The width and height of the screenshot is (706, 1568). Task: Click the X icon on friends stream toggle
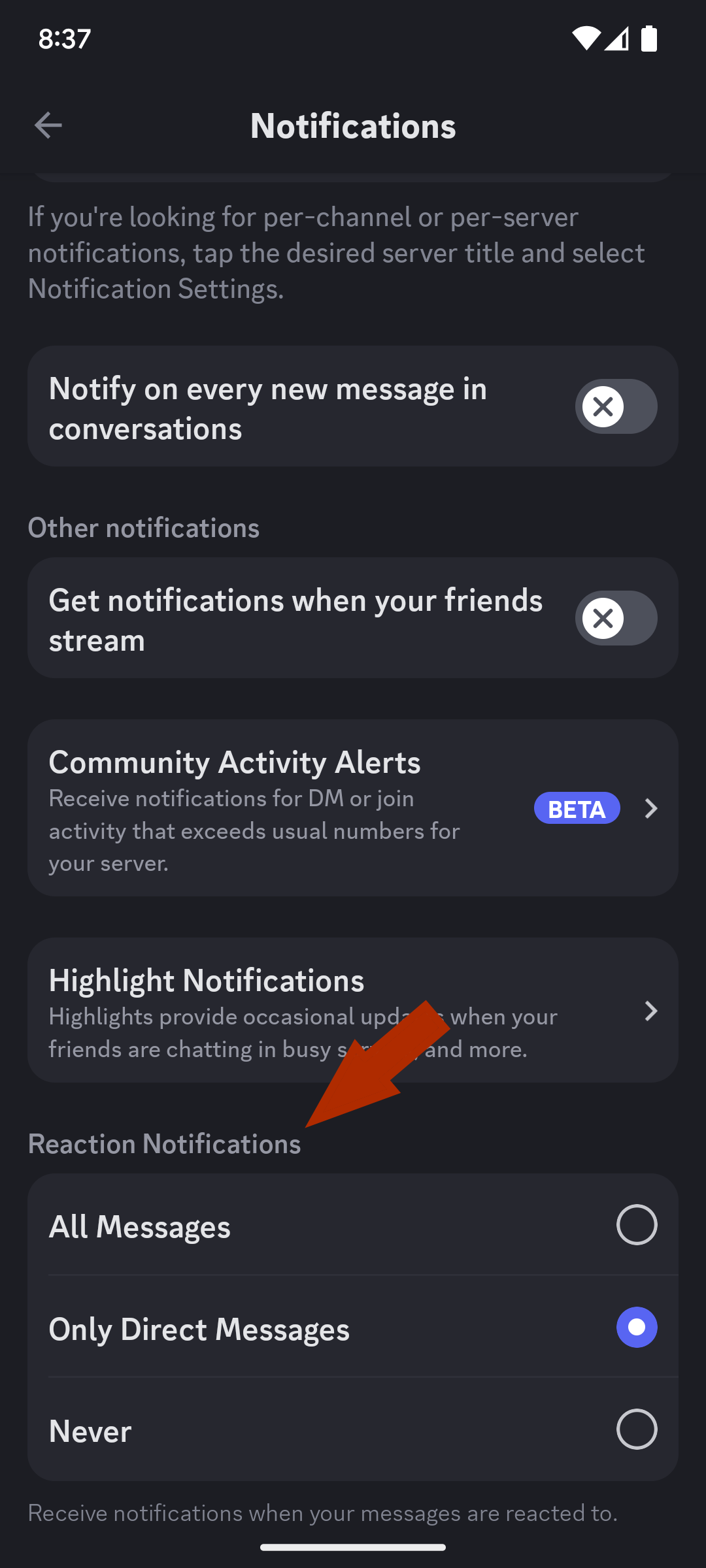[x=604, y=617]
